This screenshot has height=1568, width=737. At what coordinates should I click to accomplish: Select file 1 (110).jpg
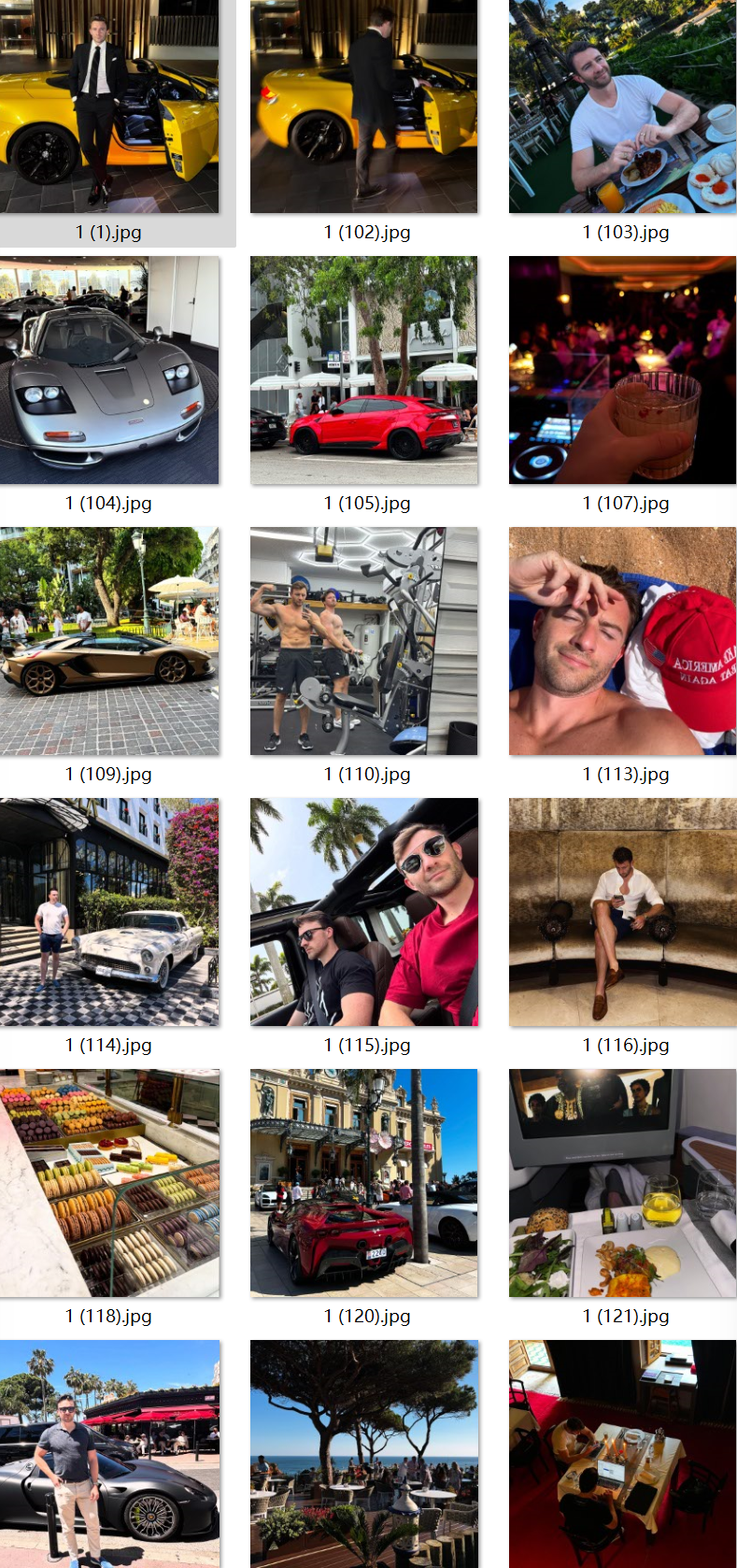[363, 641]
